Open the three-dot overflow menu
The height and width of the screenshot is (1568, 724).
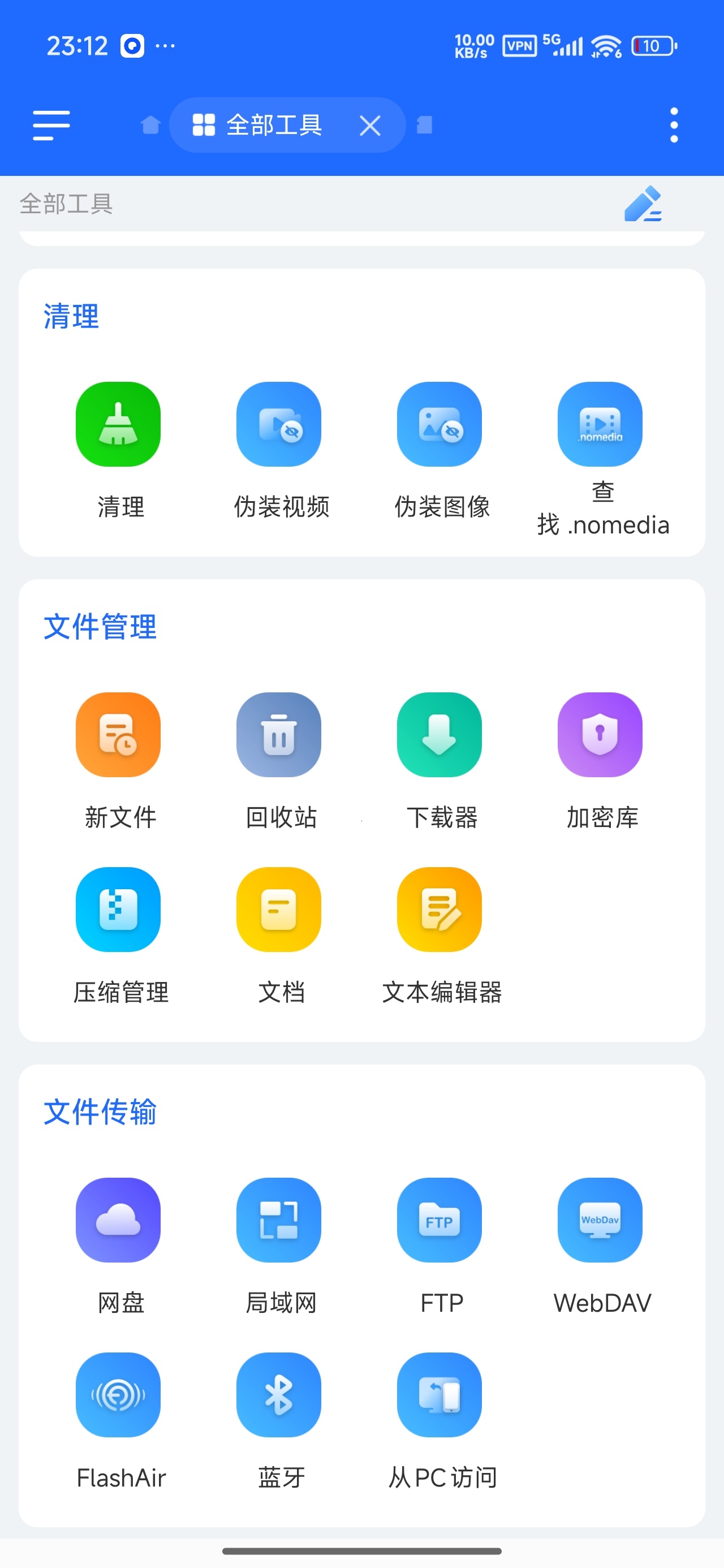coord(674,126)
